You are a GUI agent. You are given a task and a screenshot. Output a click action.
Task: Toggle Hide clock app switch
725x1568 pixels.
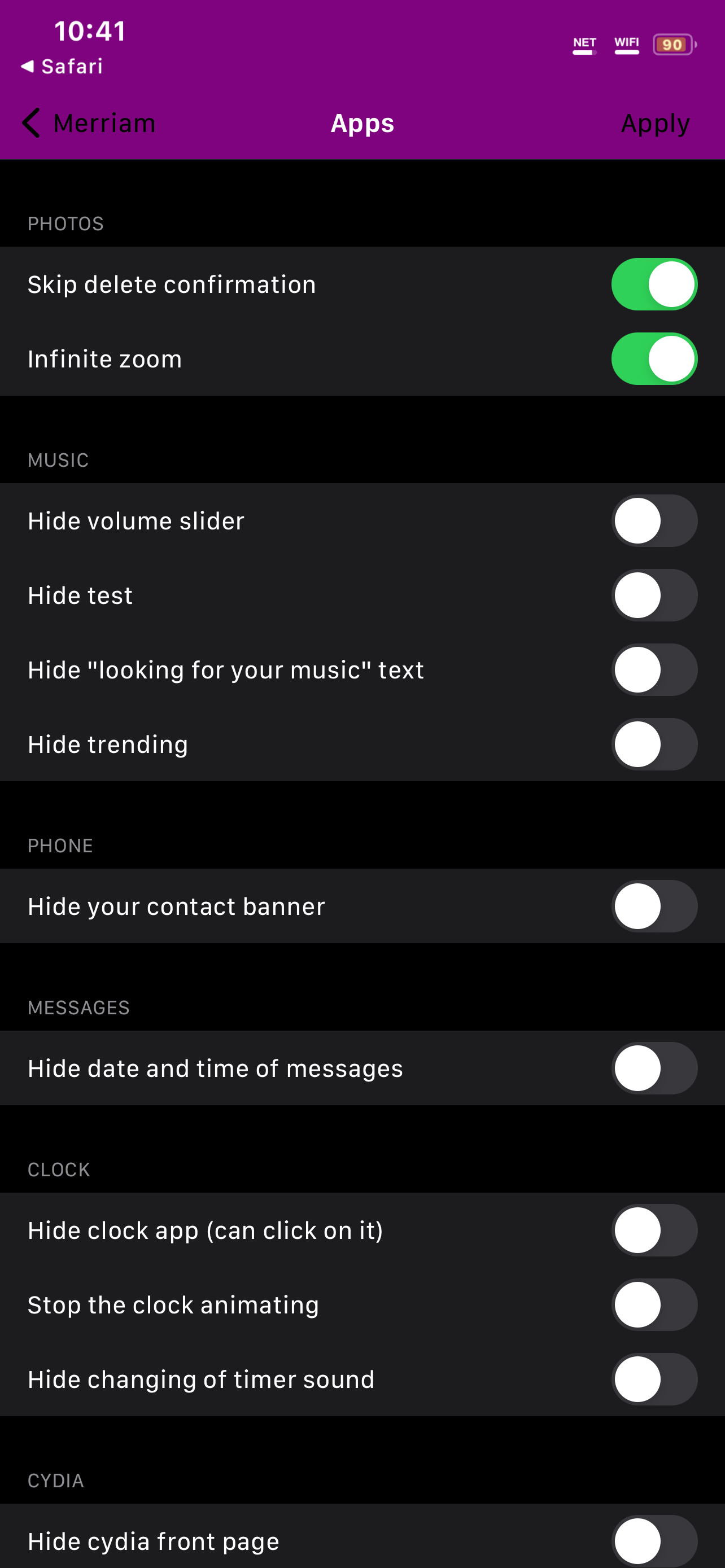(654, 1230)
